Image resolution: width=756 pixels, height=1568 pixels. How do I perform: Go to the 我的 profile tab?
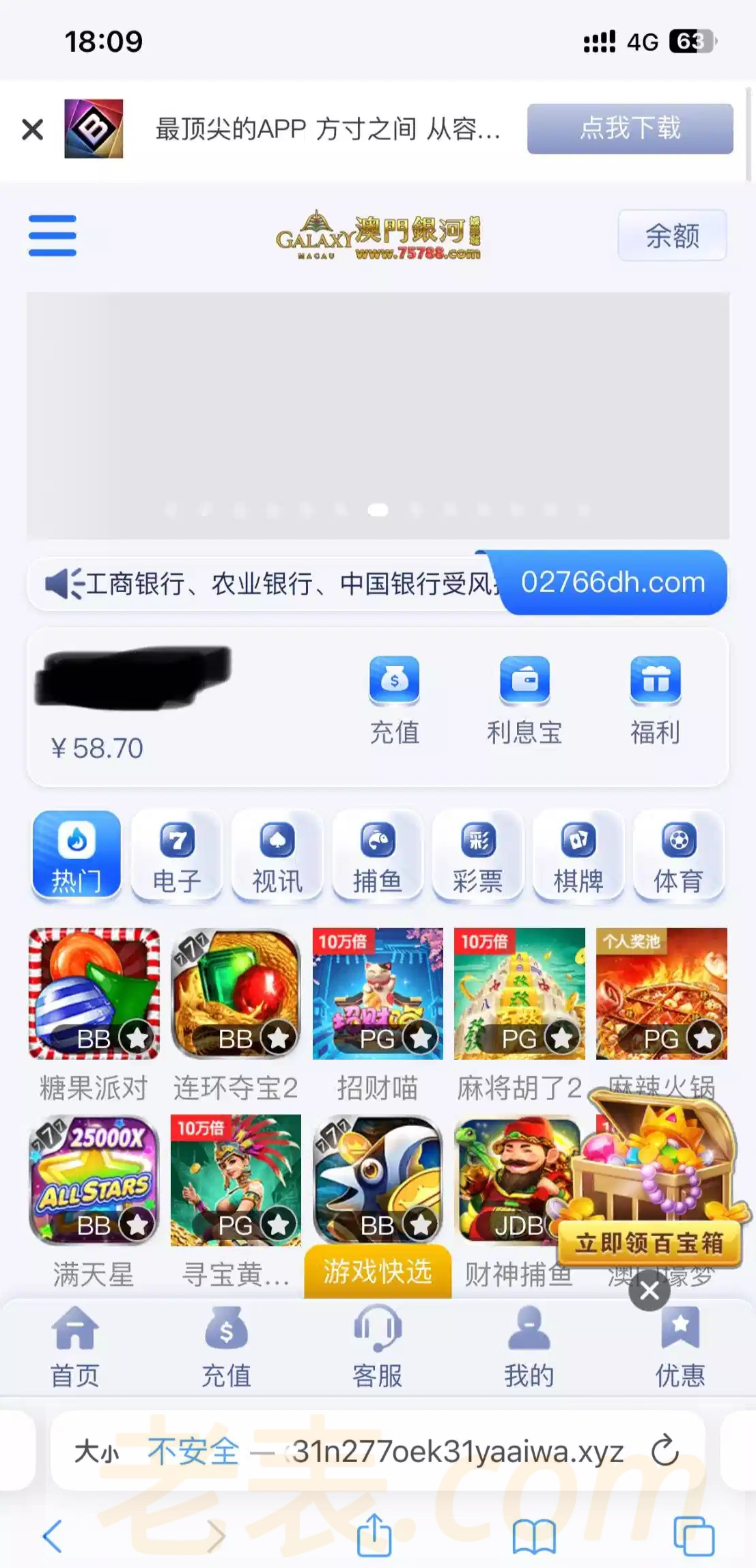click(x=529, y=1347)
